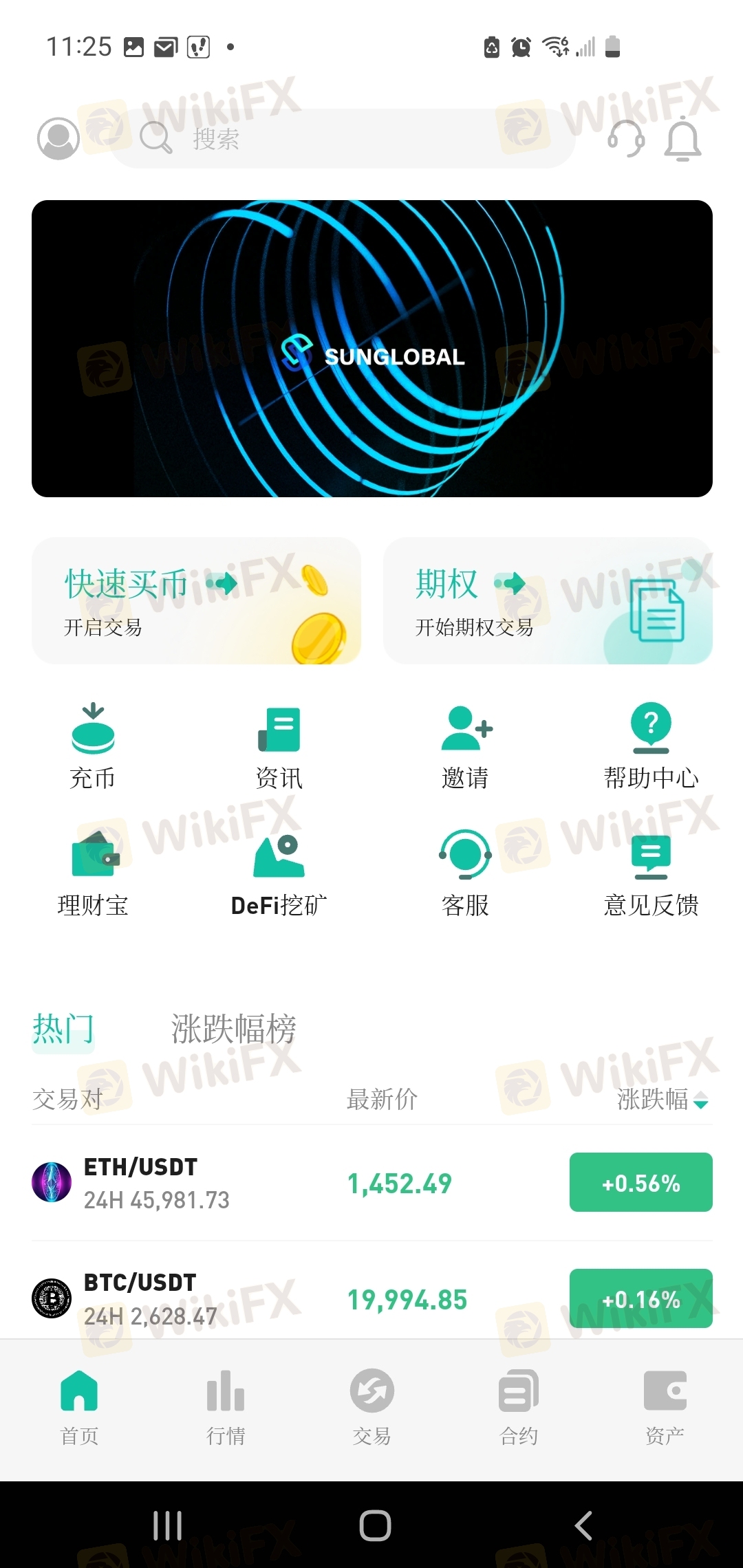Open 充币 deposit

(93, 746)
